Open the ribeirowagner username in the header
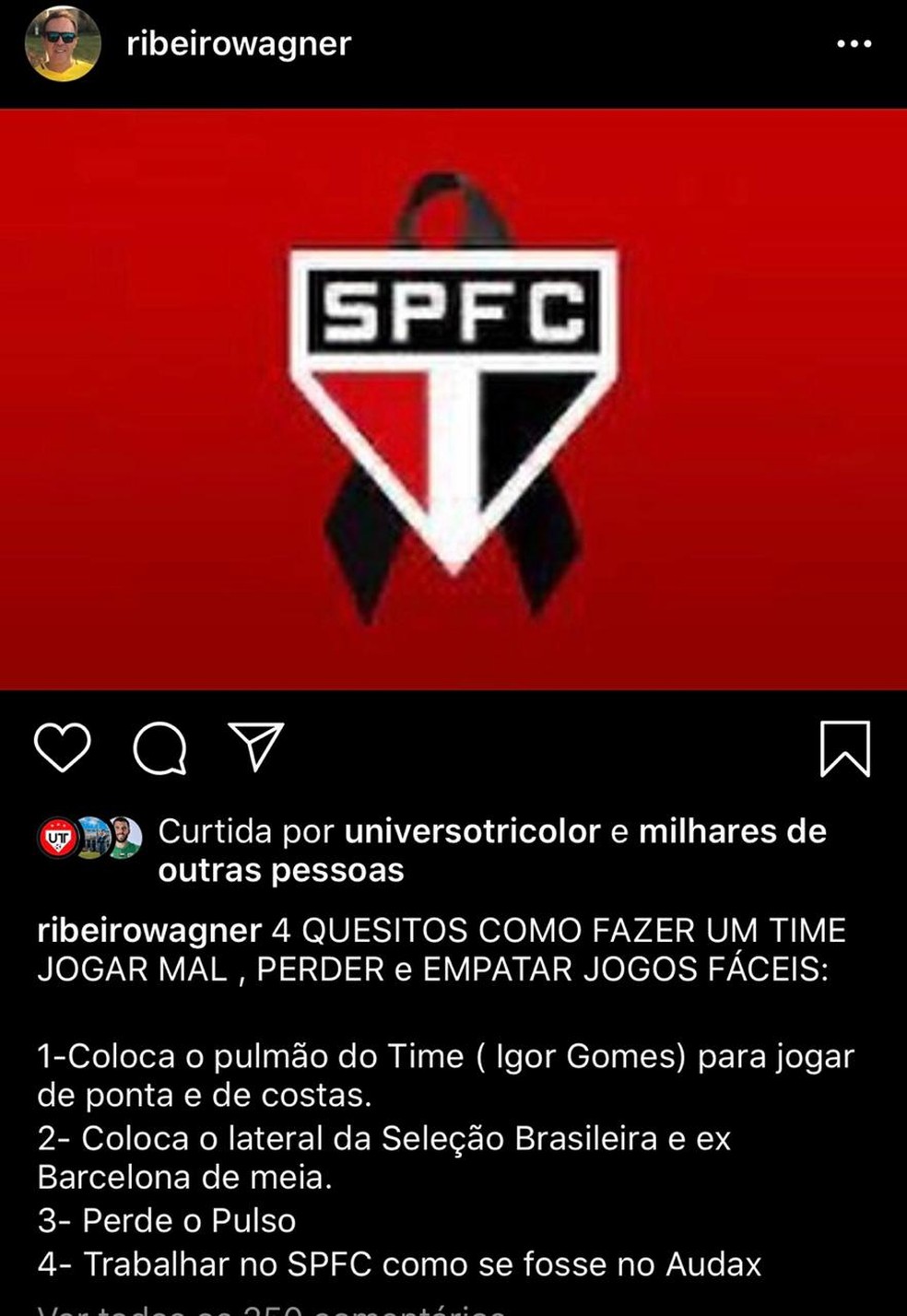 pyautogui.click(x=239, y=43)
